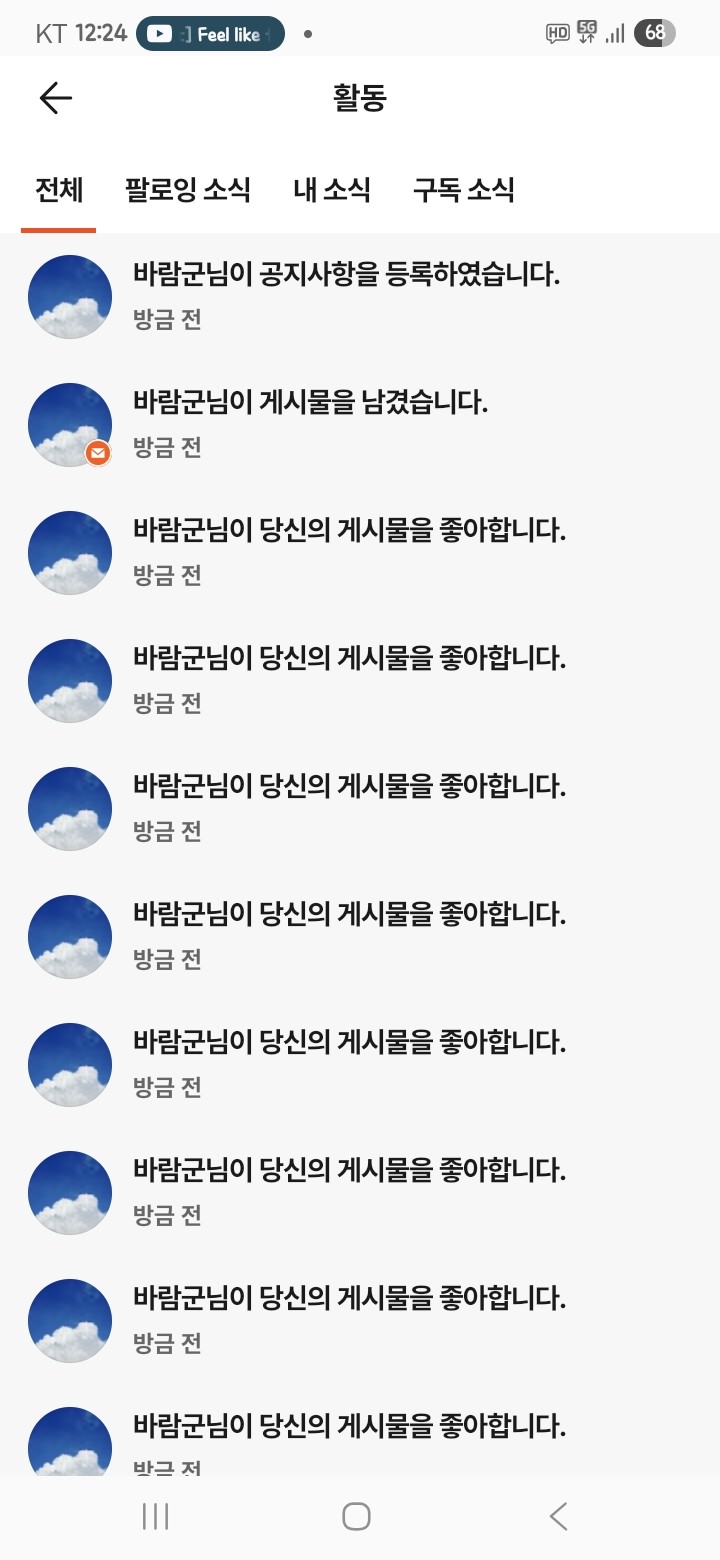Open the recent apps view
The height and width of the screenshot is (1560, 720).
tap(156, 1516)
